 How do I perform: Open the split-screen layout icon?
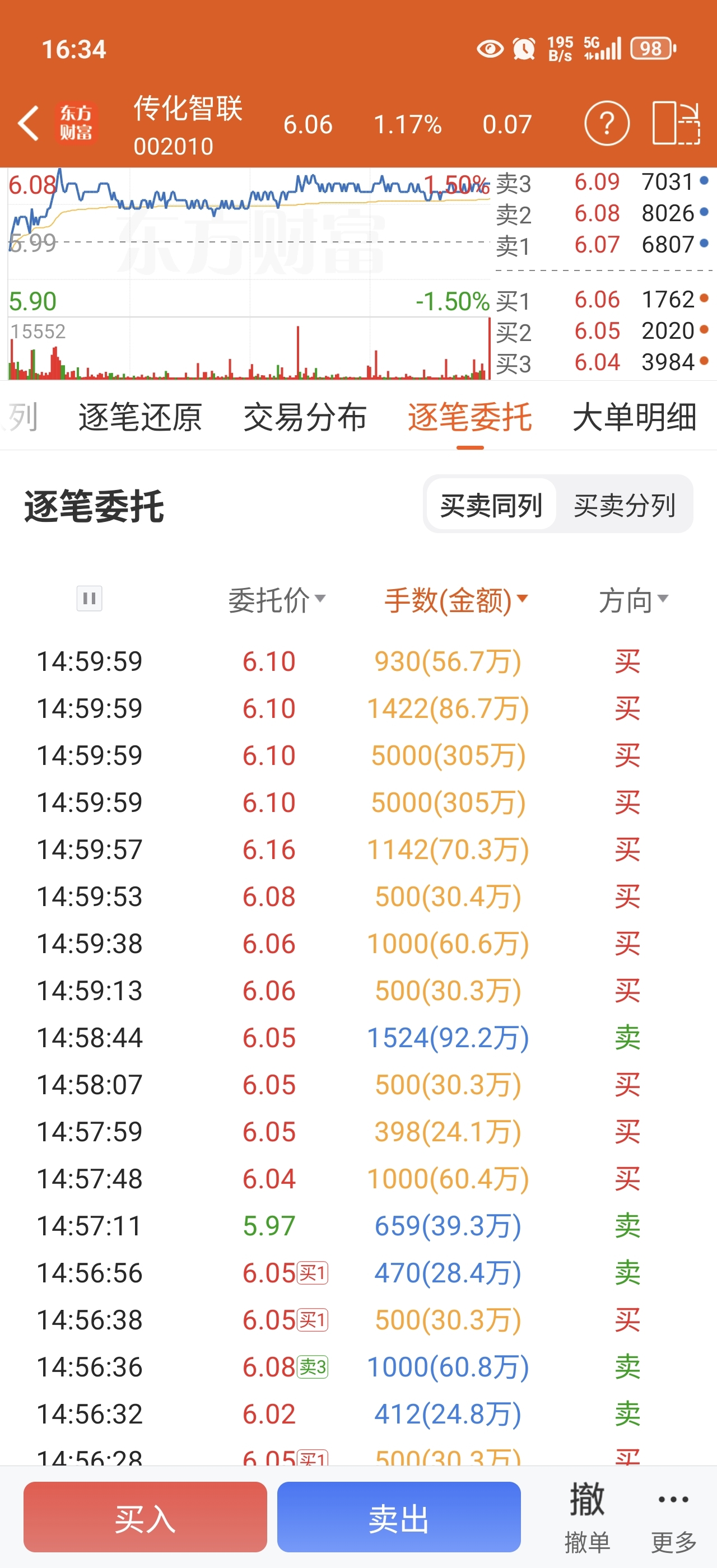pyautogui.click(x=676, y=124)
